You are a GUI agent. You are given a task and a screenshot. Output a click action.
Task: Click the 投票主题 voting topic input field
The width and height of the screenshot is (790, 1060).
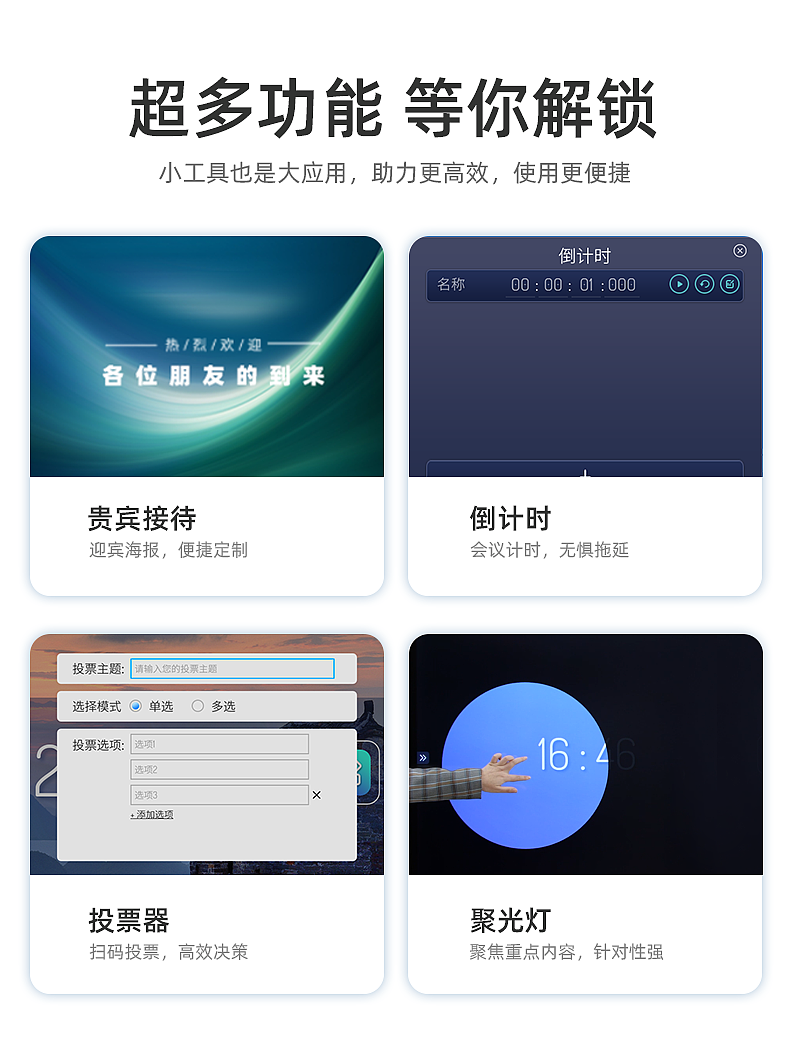pyautogui.click(x=232, y=669)
